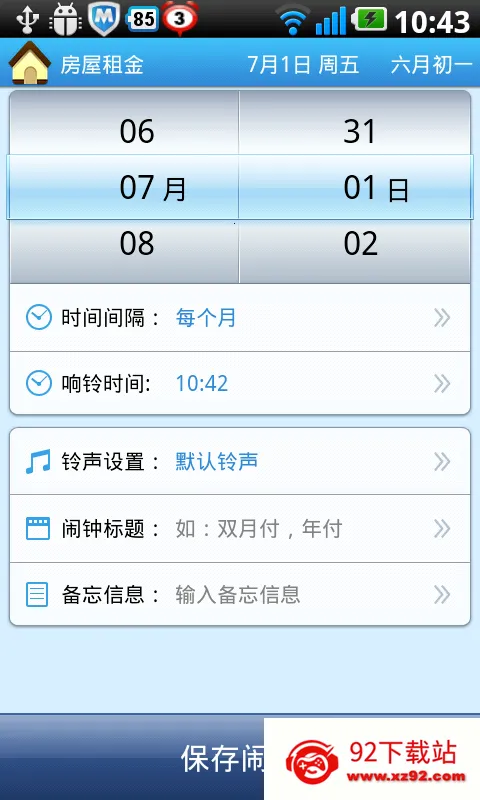Add 备忘信息 memo notes
Image resolution: width=480 pixels, height=800 pixels.
point(240,594)
